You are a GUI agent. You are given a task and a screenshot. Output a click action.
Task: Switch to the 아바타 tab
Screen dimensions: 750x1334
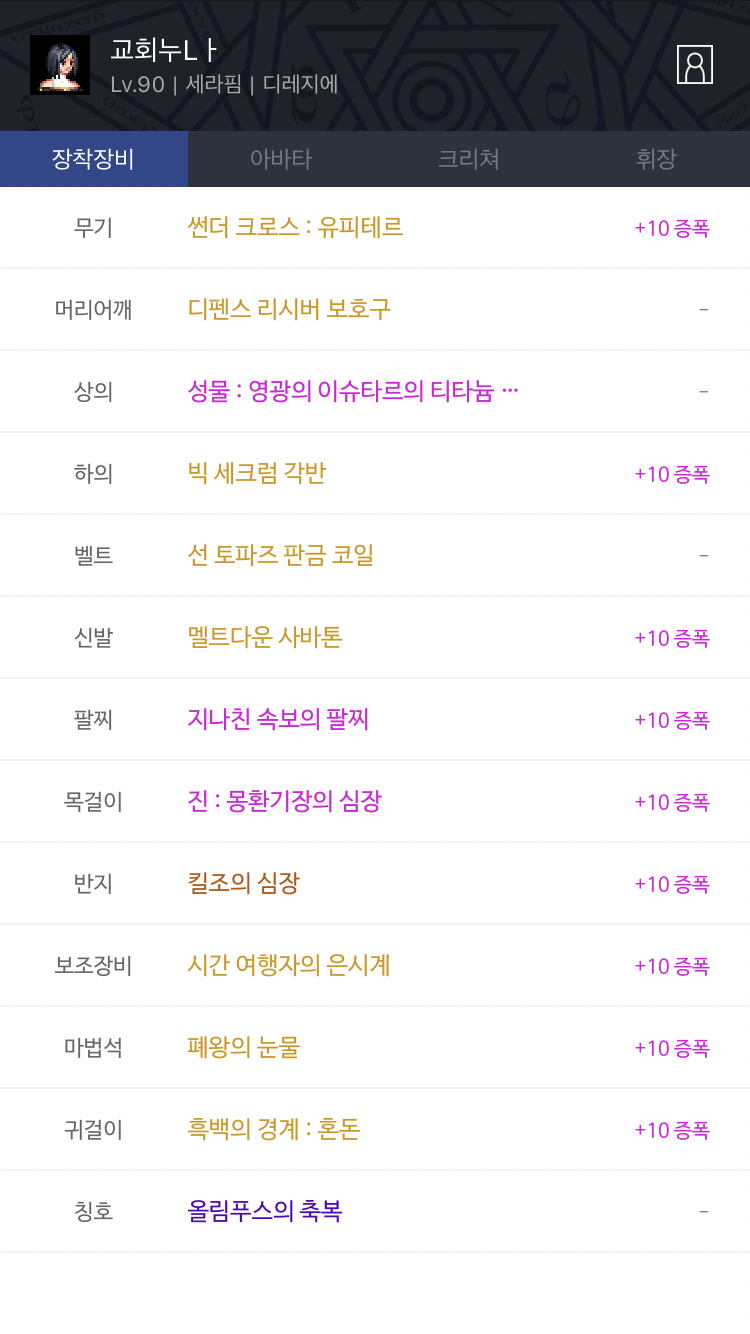click(281, 158)
